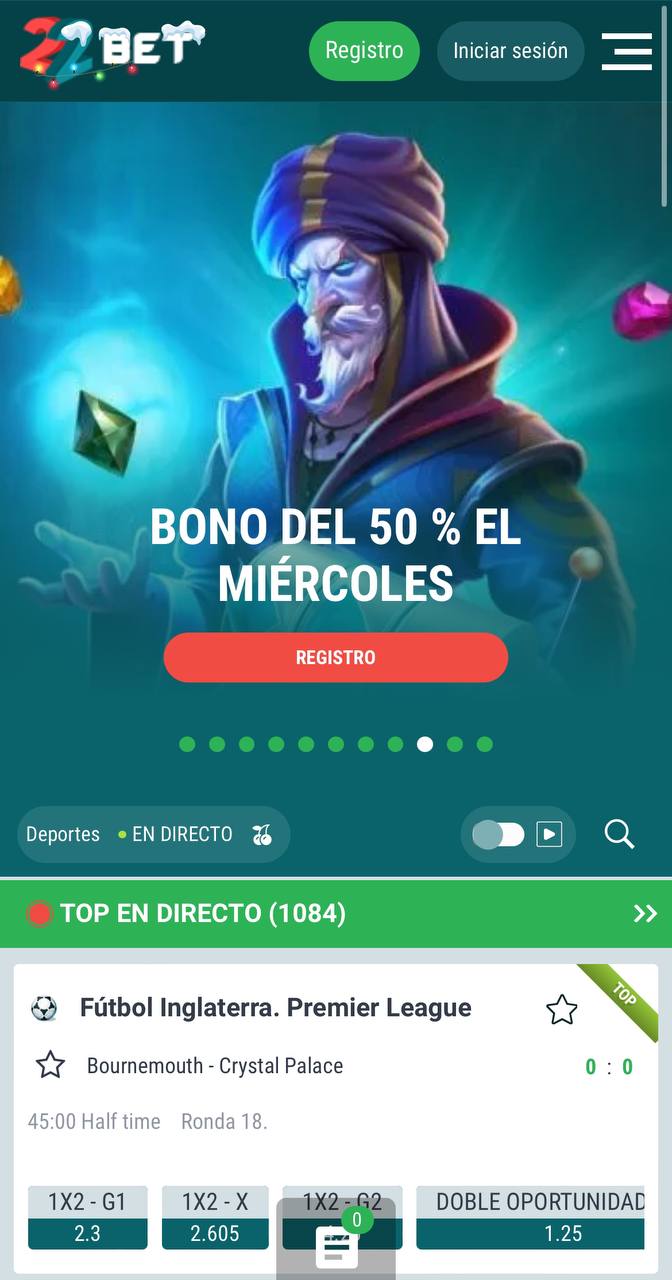Favorite the Fútbol Inglaterra Premier League

561,1010
